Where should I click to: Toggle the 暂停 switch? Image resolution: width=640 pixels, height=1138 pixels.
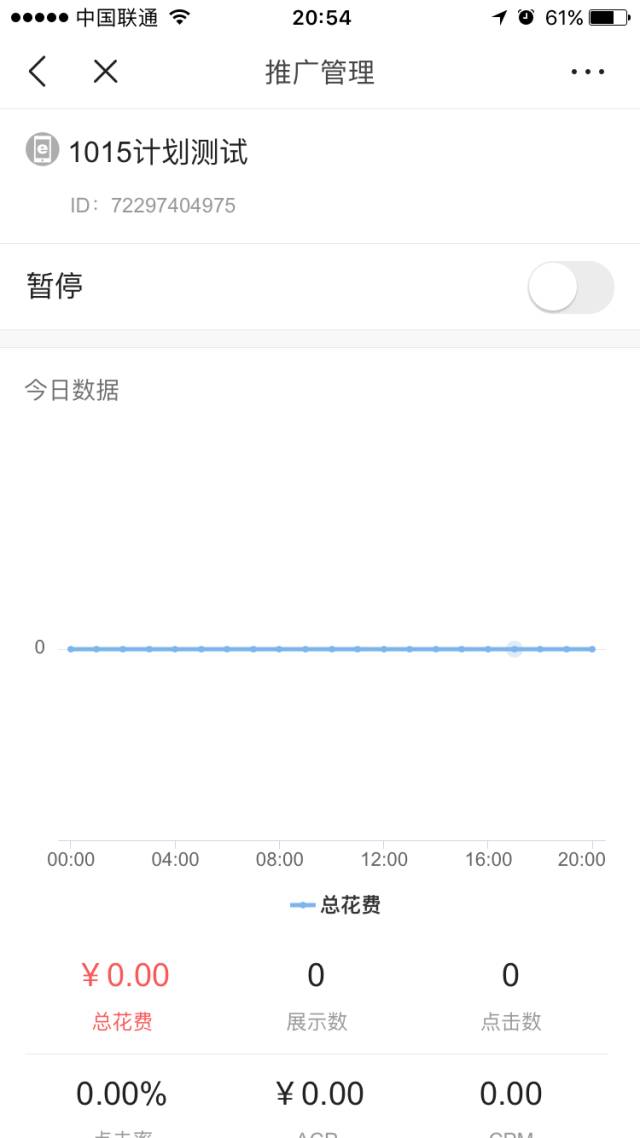point(570,287)
